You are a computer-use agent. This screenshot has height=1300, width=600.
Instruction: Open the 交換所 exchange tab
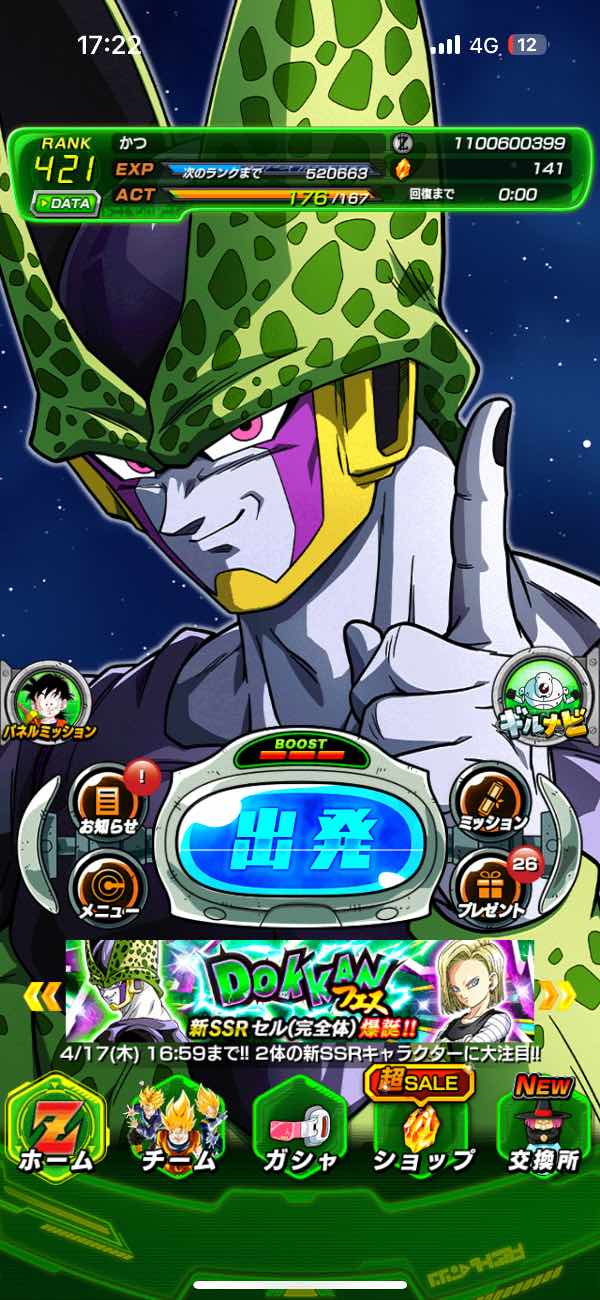(x=543, y=1123)
